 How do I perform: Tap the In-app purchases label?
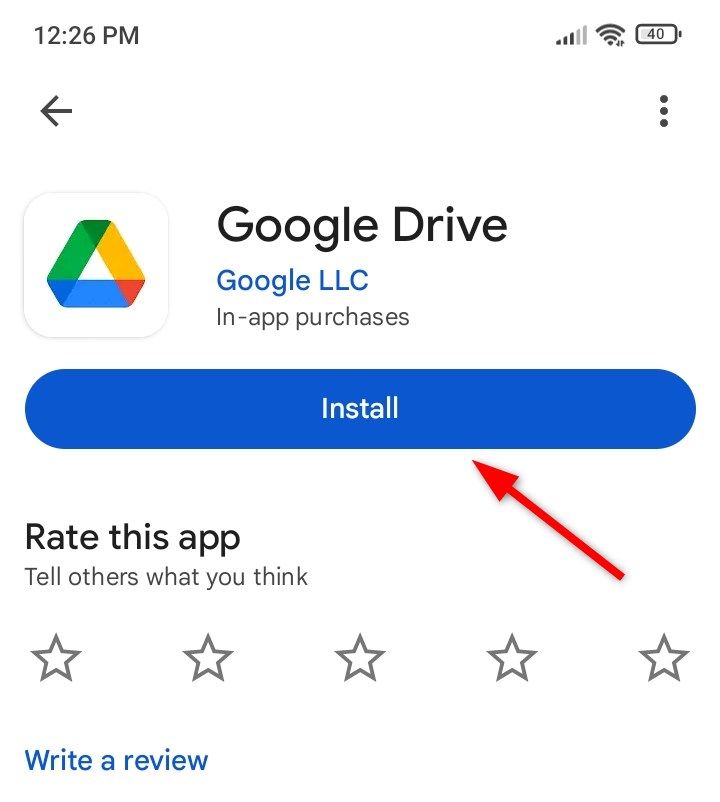(x=313, y=317)
